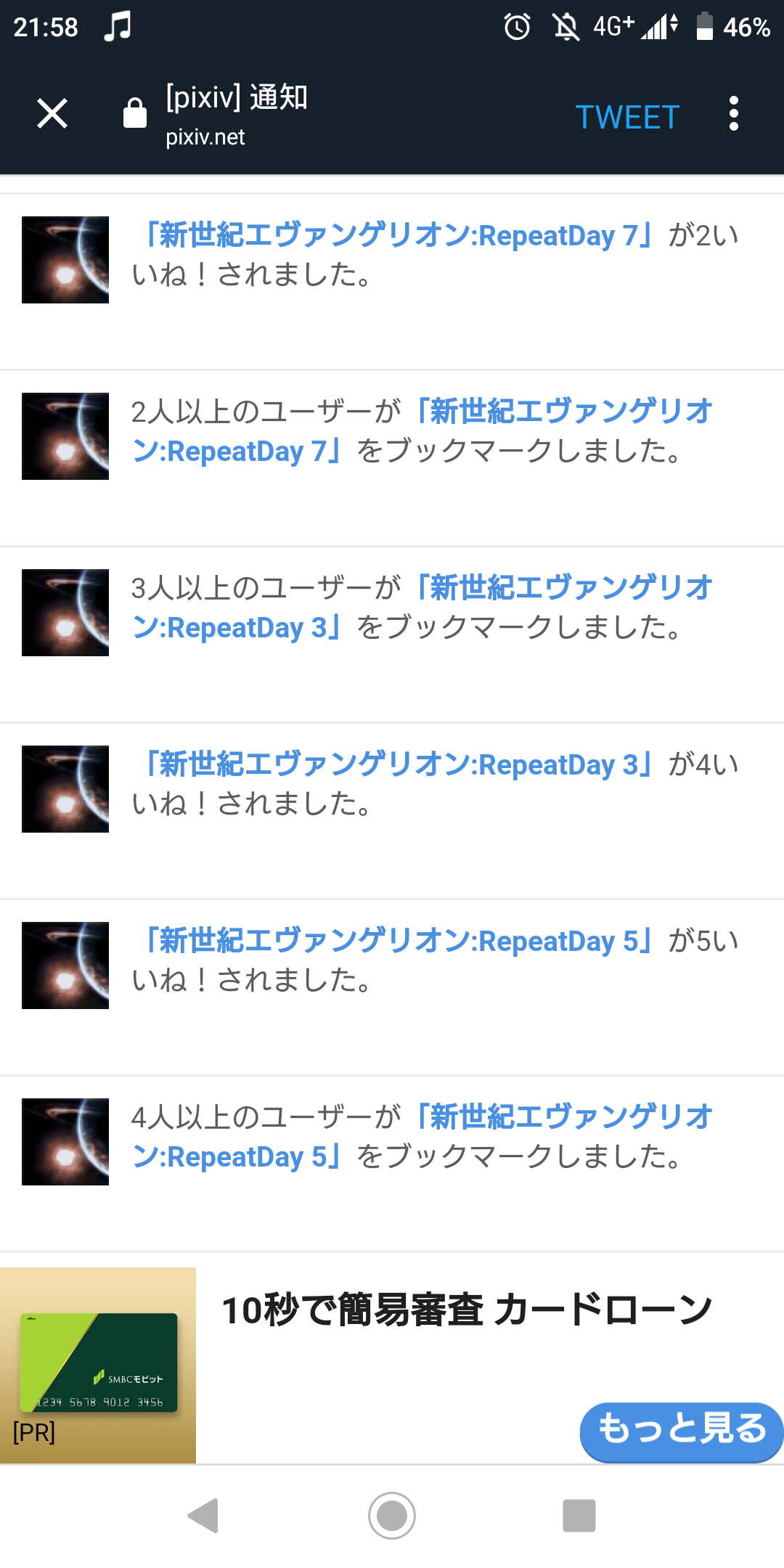The image size is (784, 1568).
Task: Open the SMBC card loan ad image
Action: coord(98,1365)
